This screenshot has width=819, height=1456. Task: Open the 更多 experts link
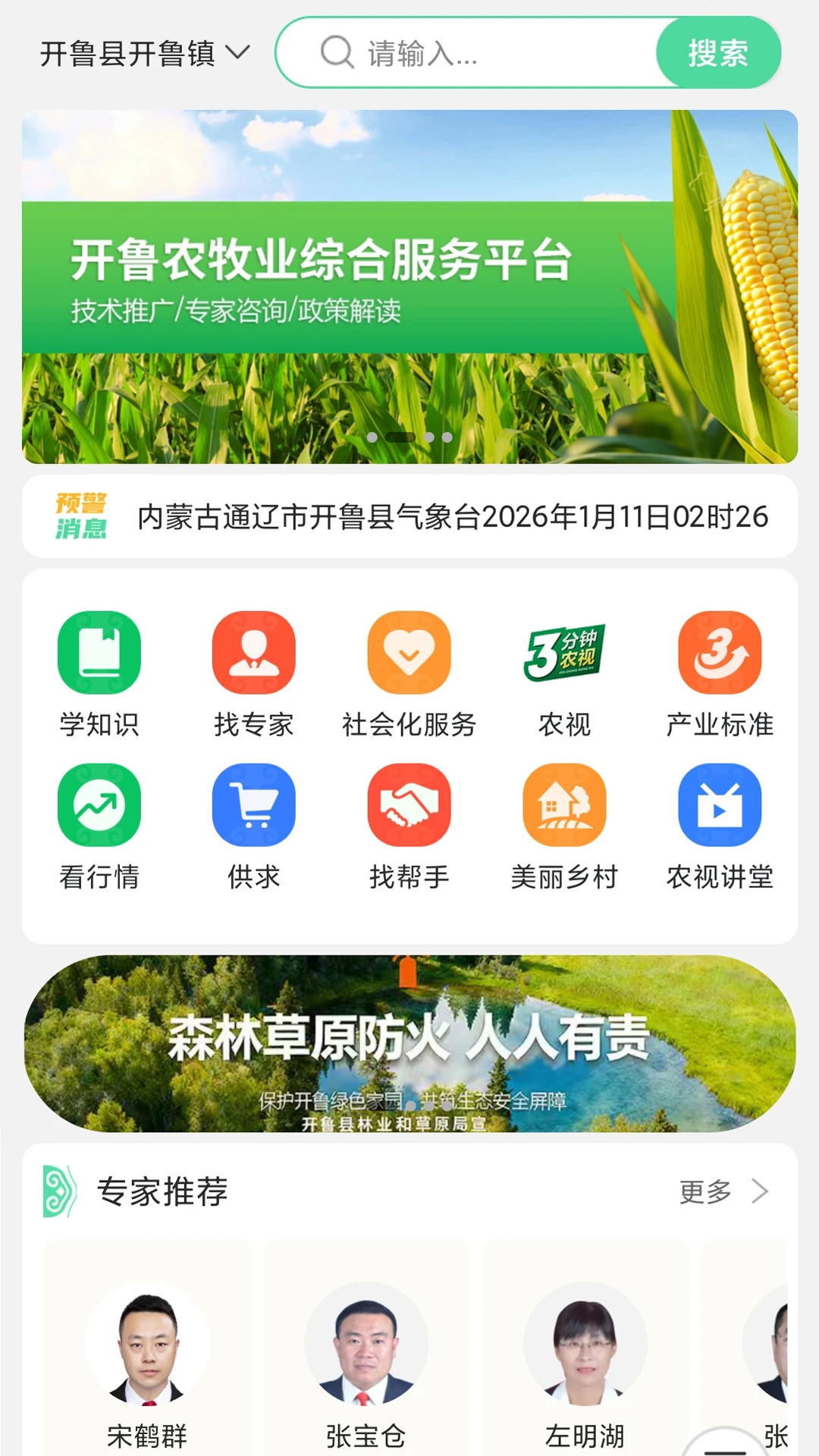[707, 1191]
